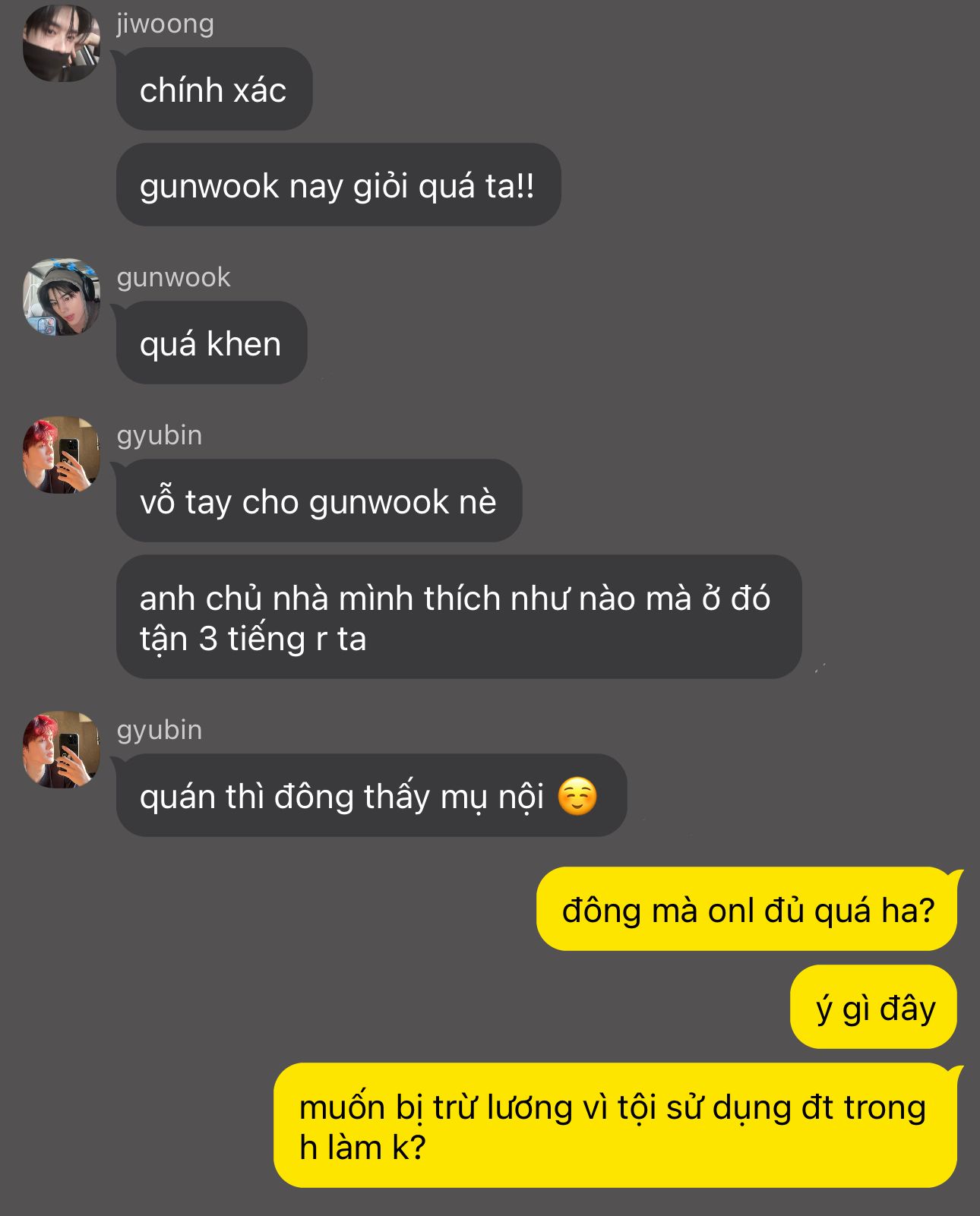This screenshot has width=980, height=1216.
Task: Open gunwook's profile avatar
Action: point(61,297)
